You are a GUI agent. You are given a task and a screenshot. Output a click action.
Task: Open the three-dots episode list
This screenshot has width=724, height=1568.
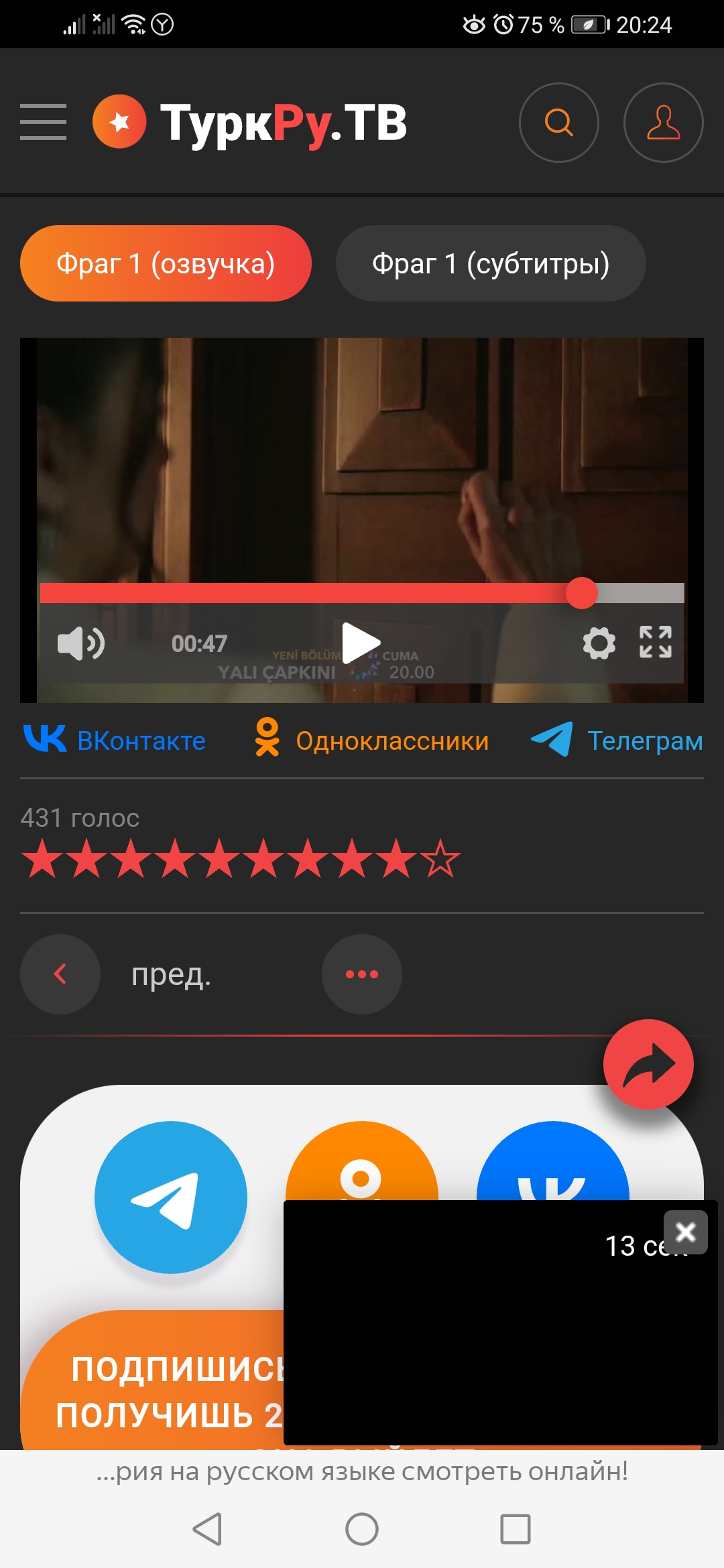coord(362,974)
